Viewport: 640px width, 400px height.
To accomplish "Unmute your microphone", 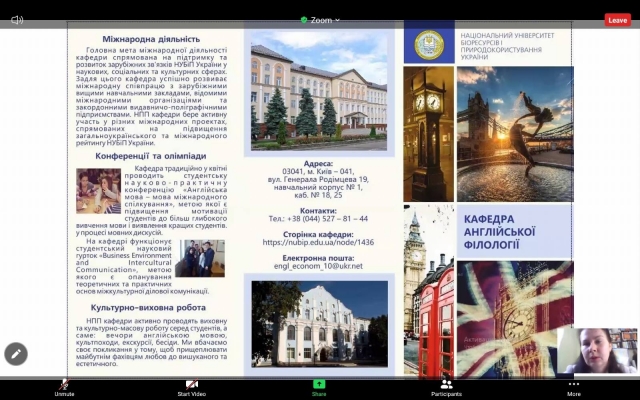I will coord(64,385).
